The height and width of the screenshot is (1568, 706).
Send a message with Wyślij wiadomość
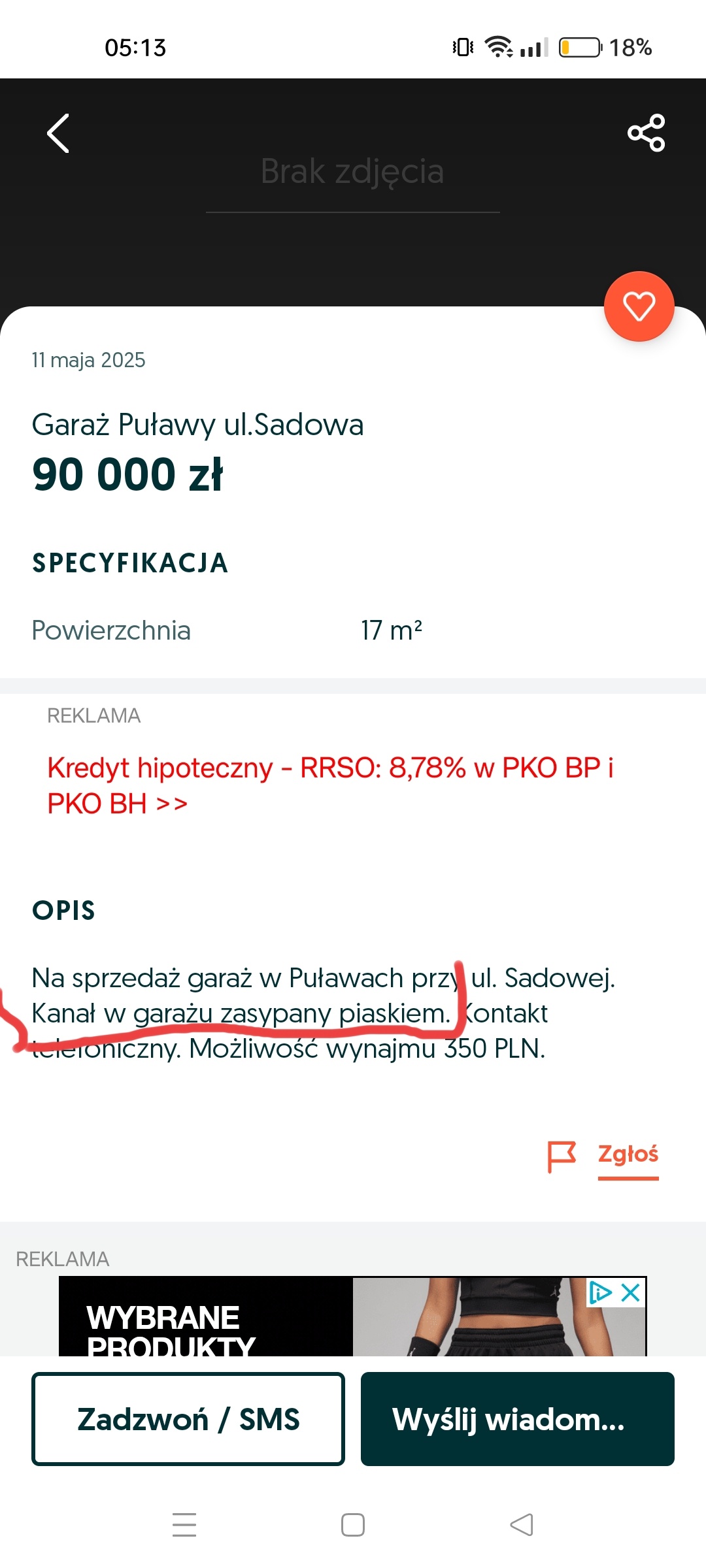pyautogui.click(x=517, y=1419)
